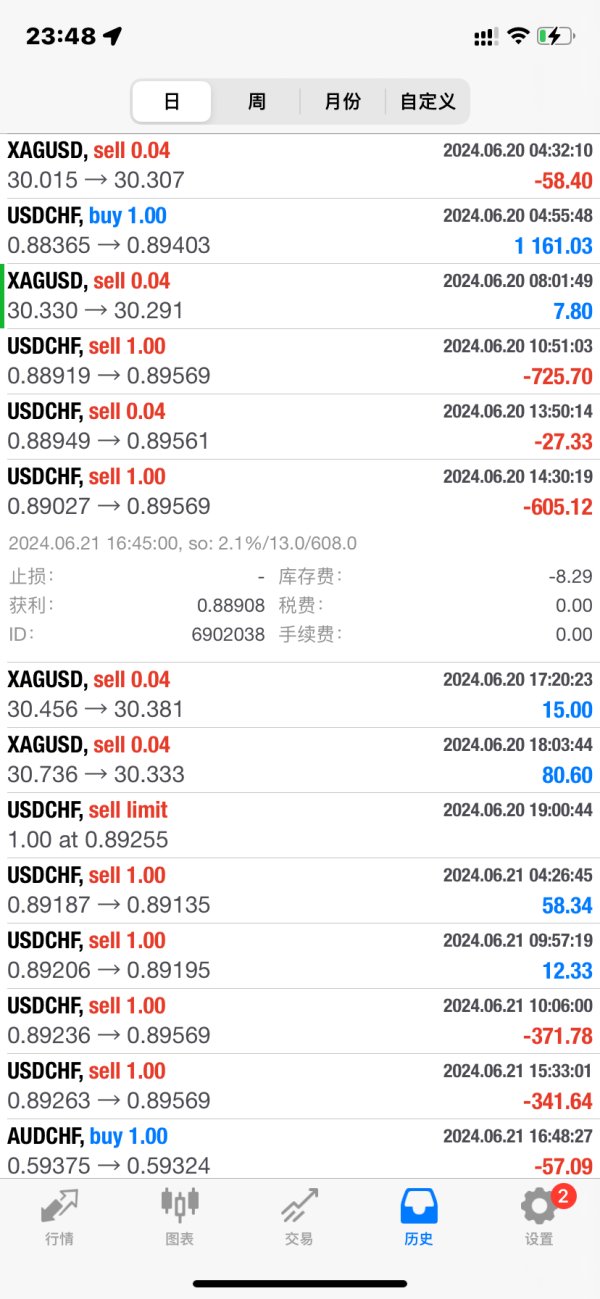Select the 周 (week) period segment

point(257,101)
